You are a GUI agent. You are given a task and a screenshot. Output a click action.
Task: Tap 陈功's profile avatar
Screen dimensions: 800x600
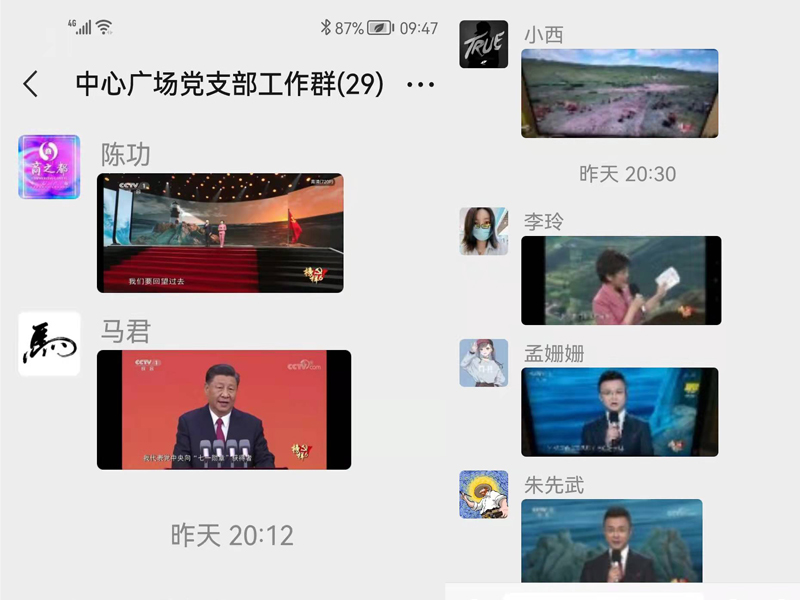tap(49, 166)
